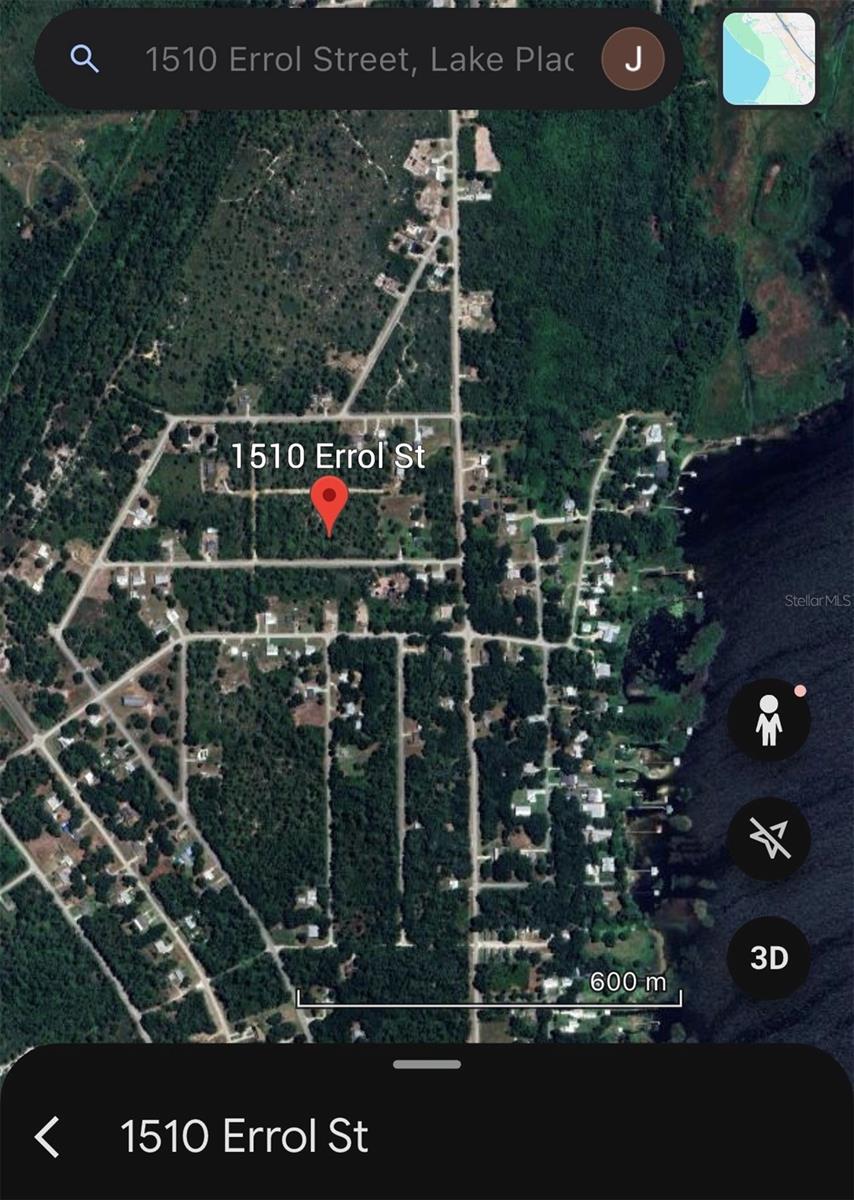Tap the crossed-out location arrow button
The width and height of the screenshot is (854, 1200).
pyautogui.click(x=768, y=839)
